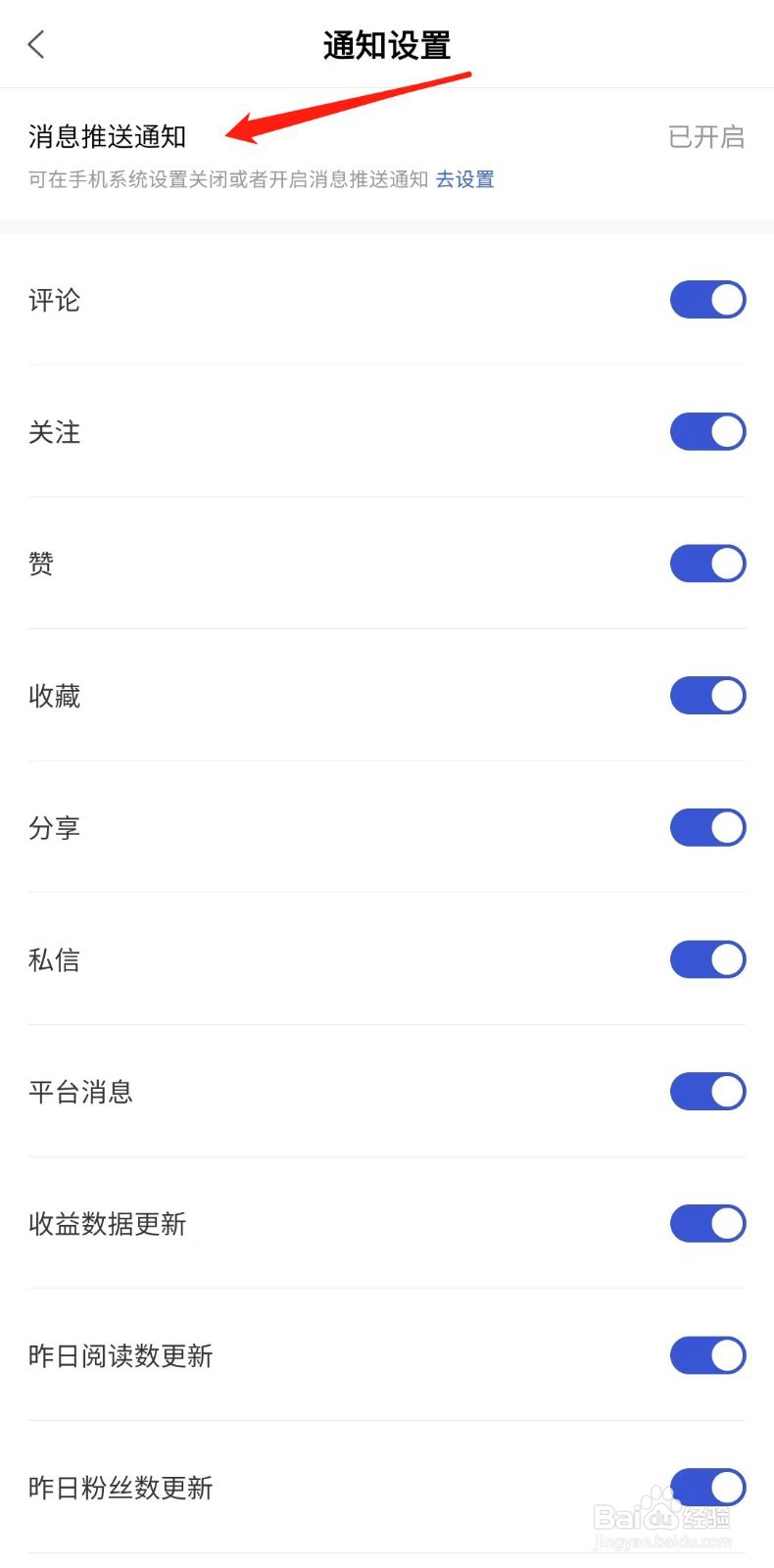Viewport: 774px width, 1568px height.
Task: Switch off 收藏 notifications
Action: point(707,696)
